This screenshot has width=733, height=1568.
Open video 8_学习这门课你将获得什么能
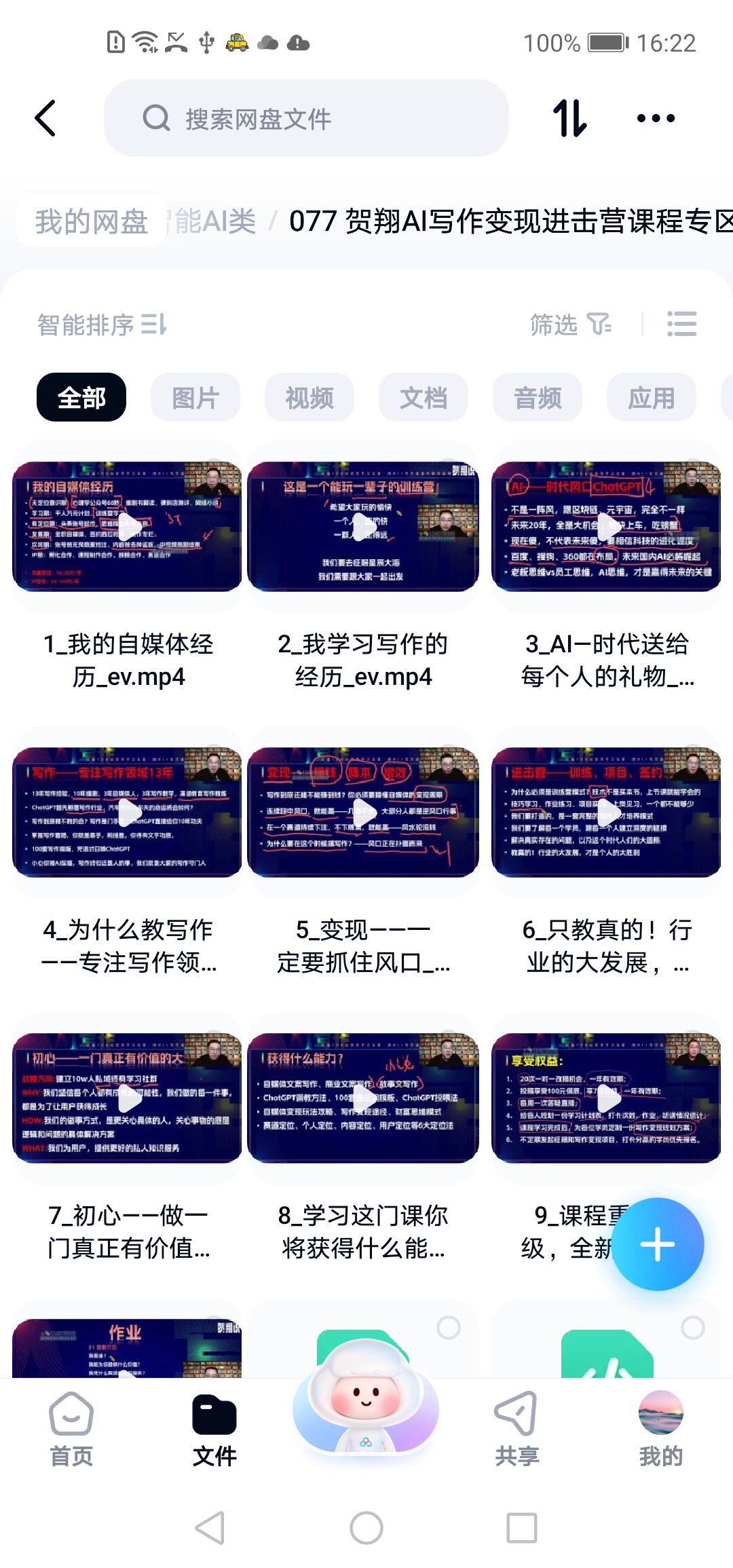click(x=364, y=1098)
